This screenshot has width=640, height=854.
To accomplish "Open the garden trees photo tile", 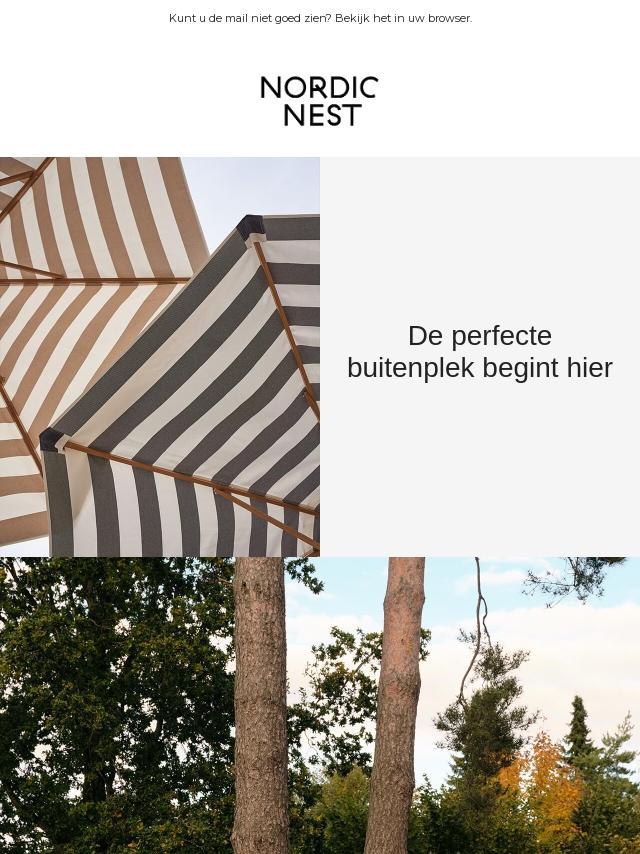I will click(320, 705).
